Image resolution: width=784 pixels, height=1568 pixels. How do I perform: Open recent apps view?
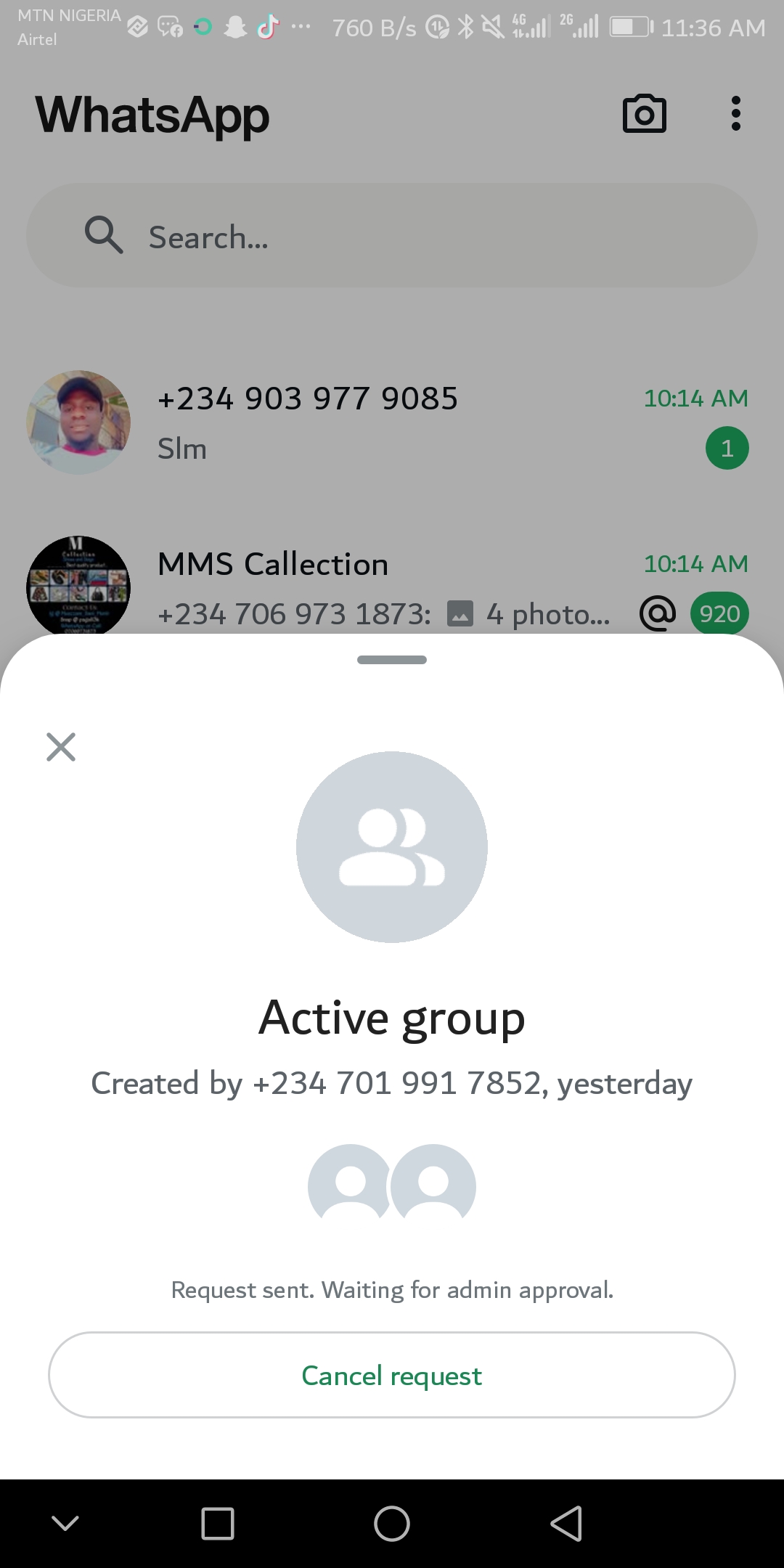pos(217,1523)
